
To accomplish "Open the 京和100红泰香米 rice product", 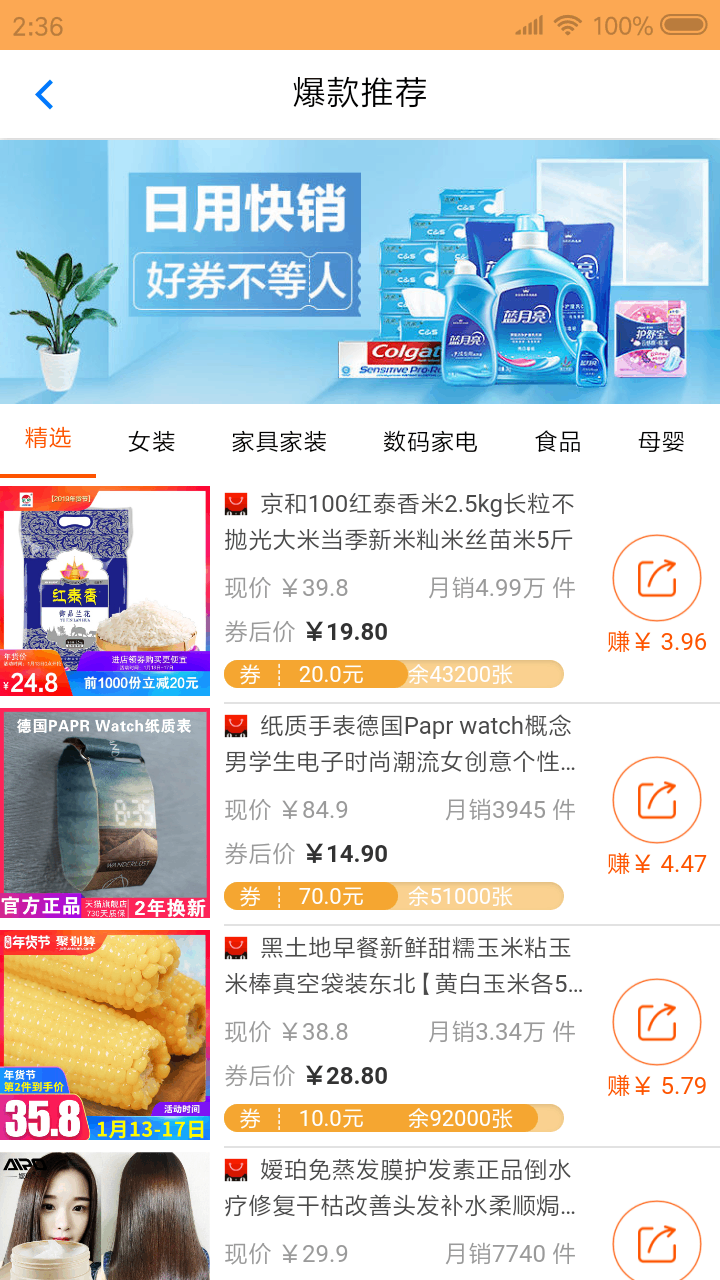I will click(400, 522).
